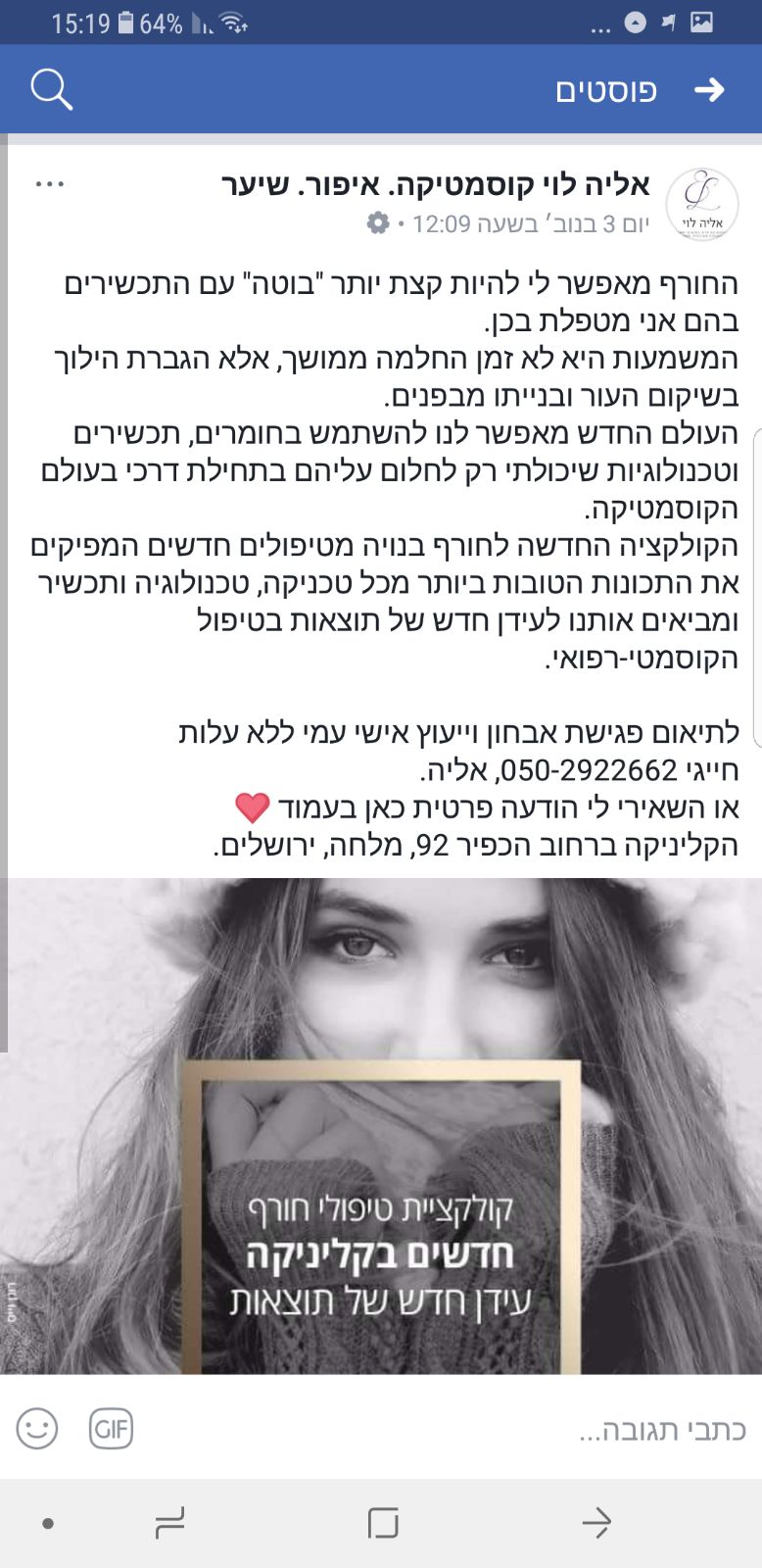Go back using the arrow beside פוסטים
The height and width of the screenshot is (1568, 762).
(709, 90)
